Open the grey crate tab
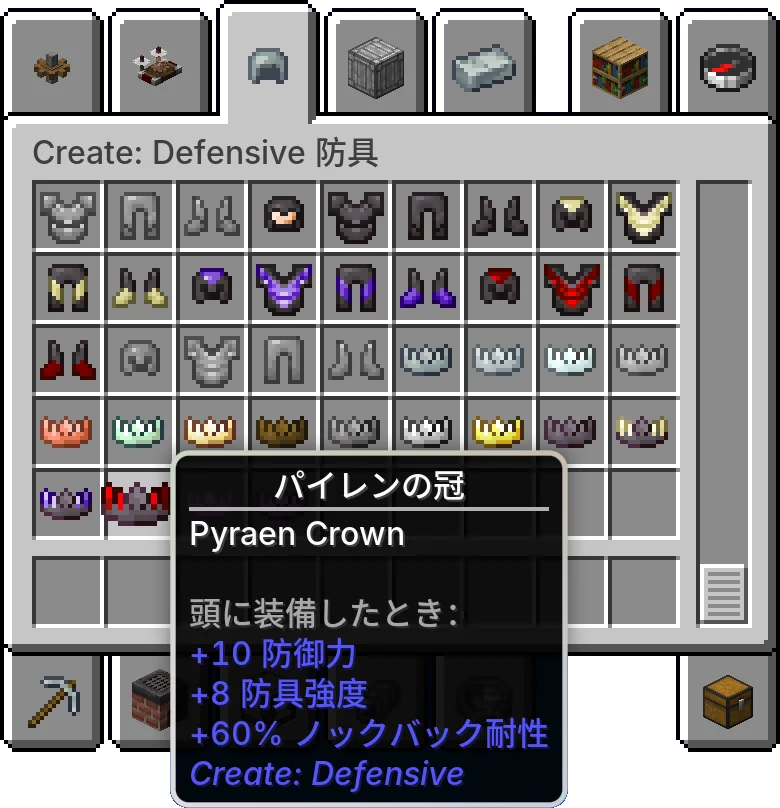 click(x=377, y=68)
